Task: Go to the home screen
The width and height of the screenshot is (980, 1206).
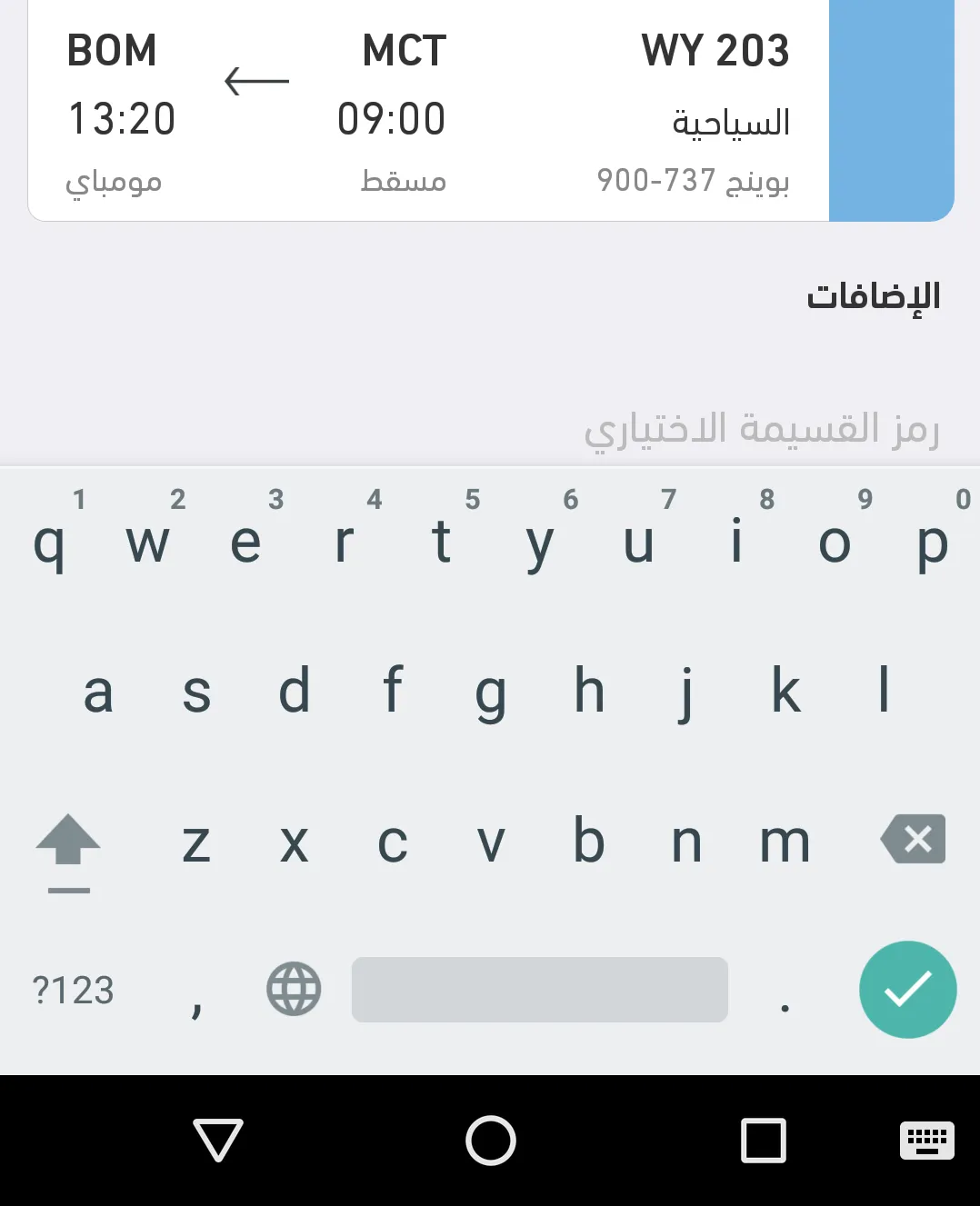Action: pos(491,1140)
